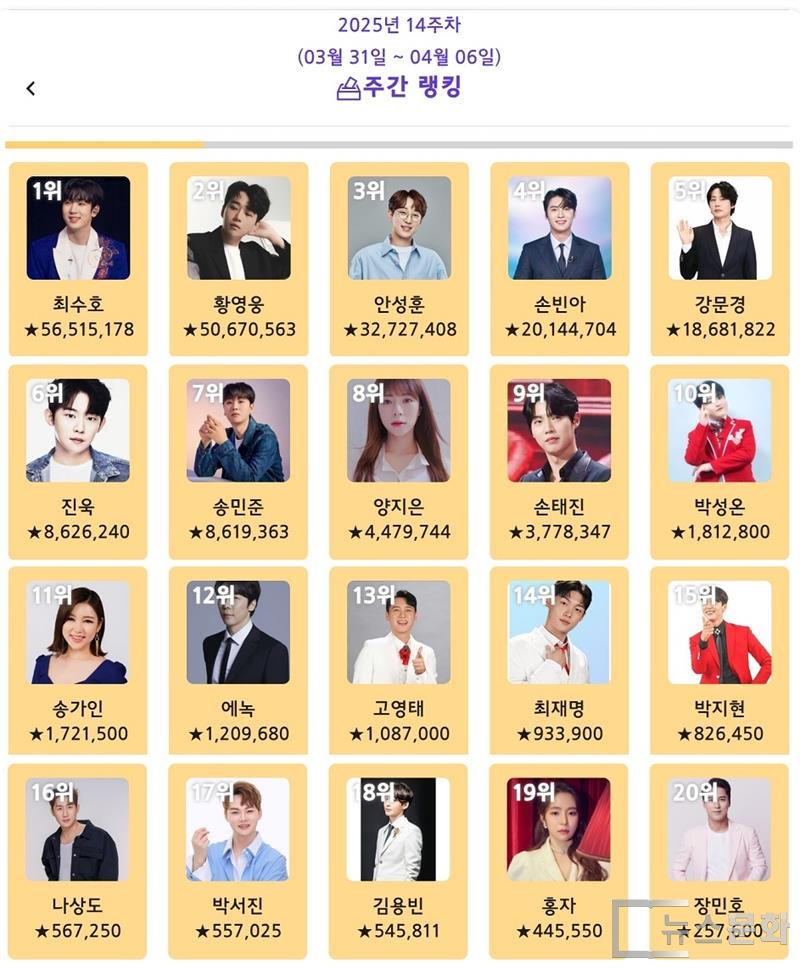Open 송민준's 7th place card
Viewport: 800px width, 969px height.
(239, 460)
